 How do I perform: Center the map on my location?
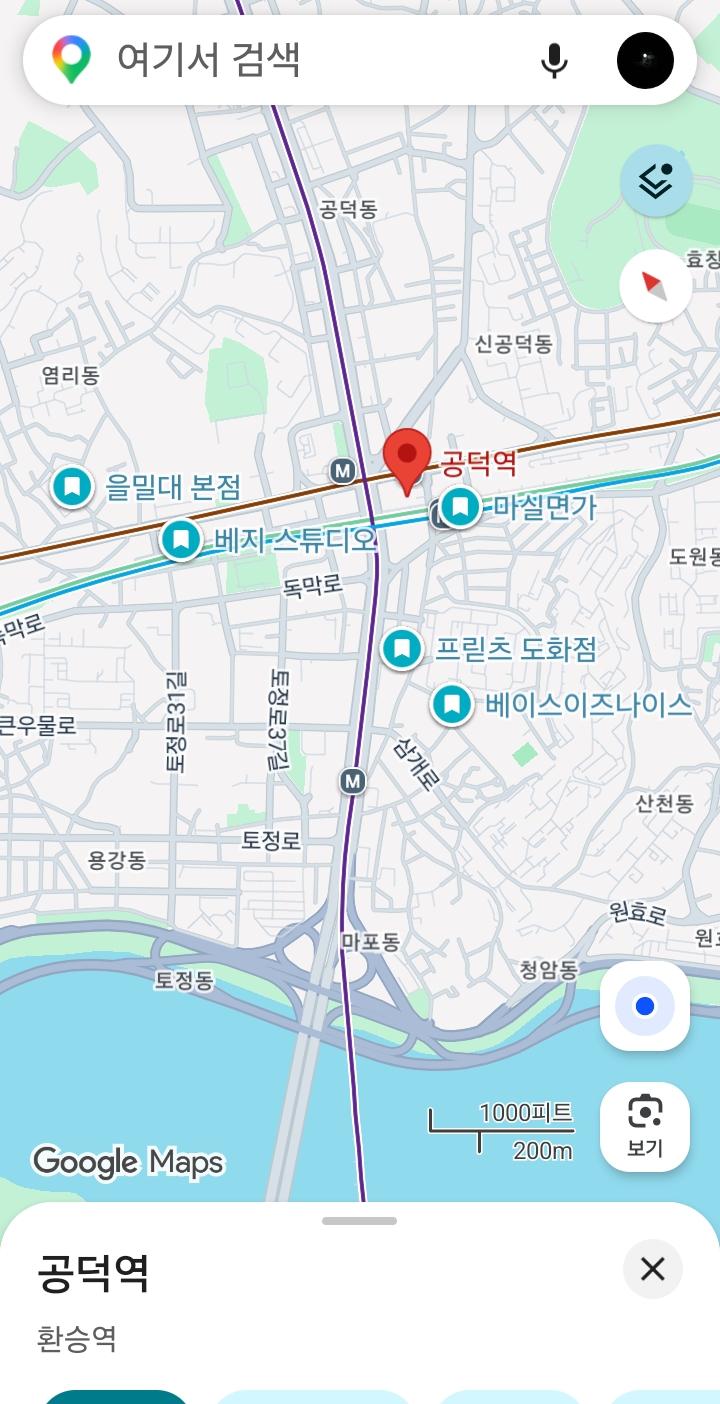tap(645, 1006)
